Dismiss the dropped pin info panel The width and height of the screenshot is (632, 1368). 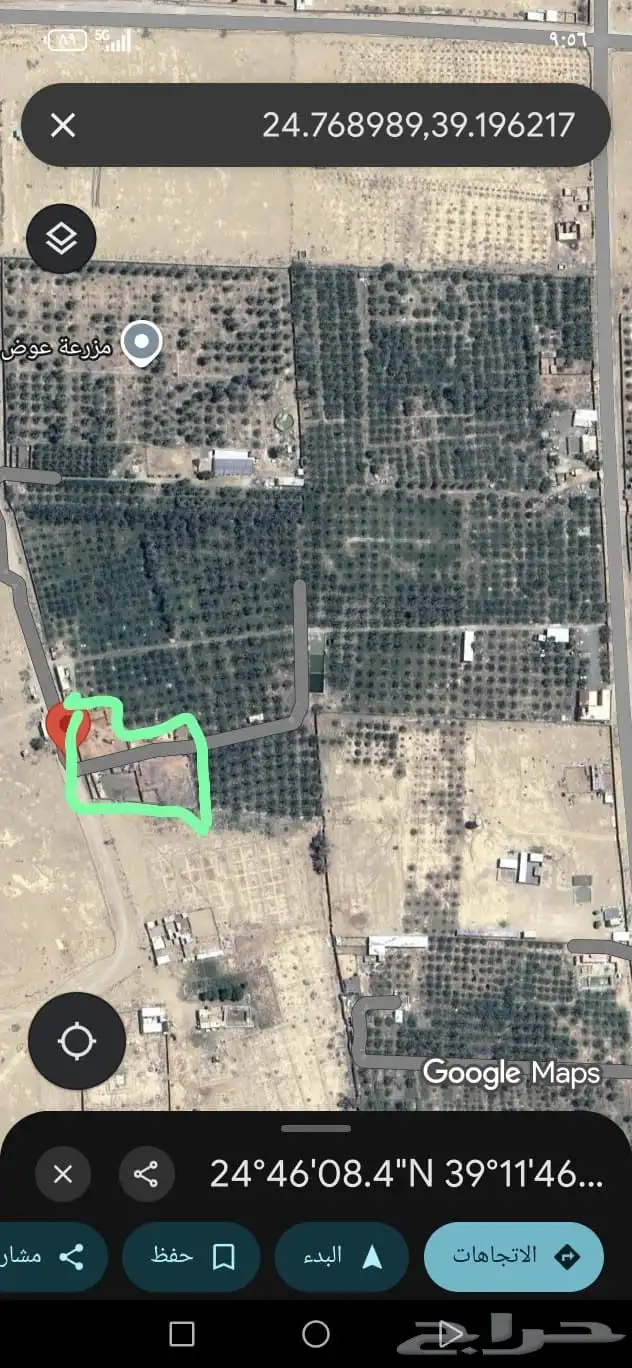tap(63, 1173)
